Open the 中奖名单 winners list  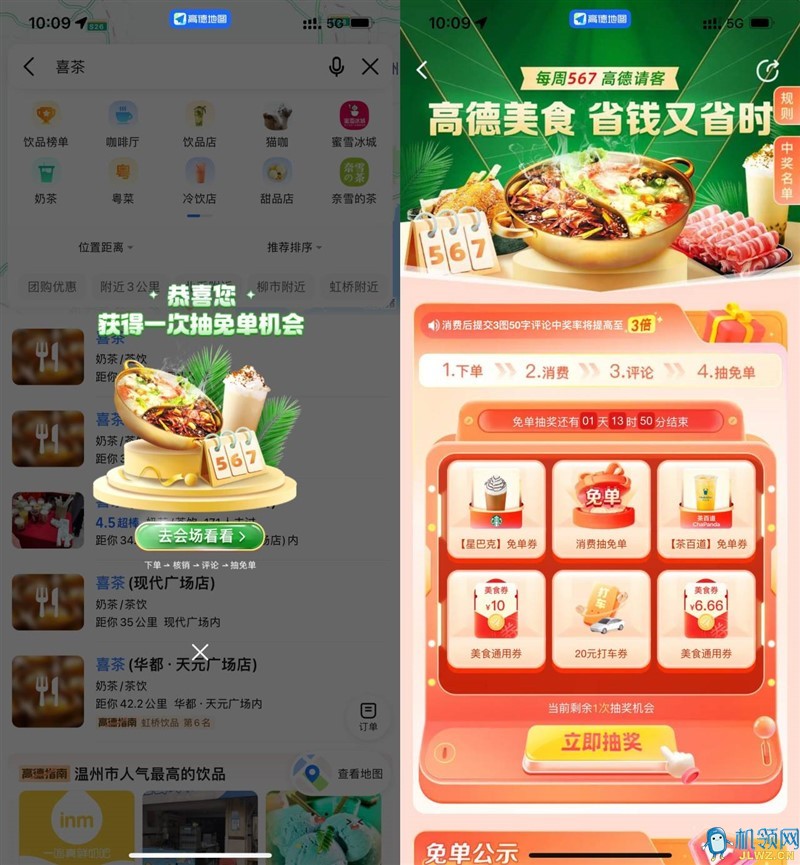787,167
